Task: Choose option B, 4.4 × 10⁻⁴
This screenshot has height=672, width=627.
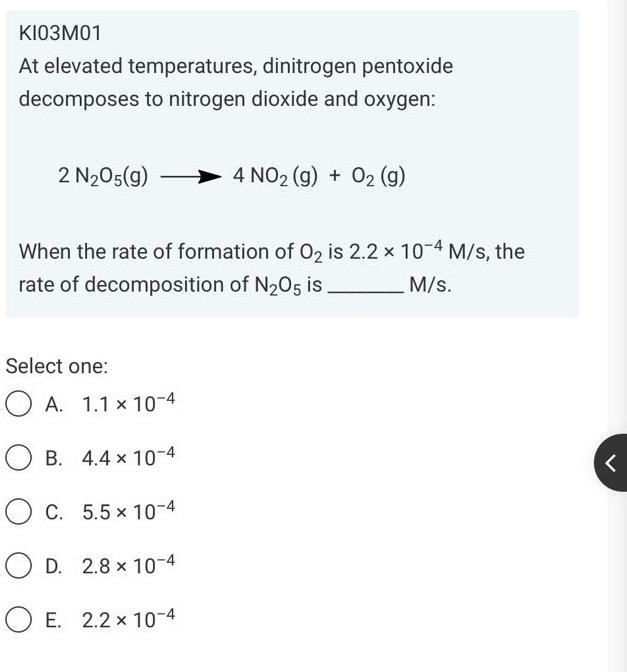Action: [17, 458]
